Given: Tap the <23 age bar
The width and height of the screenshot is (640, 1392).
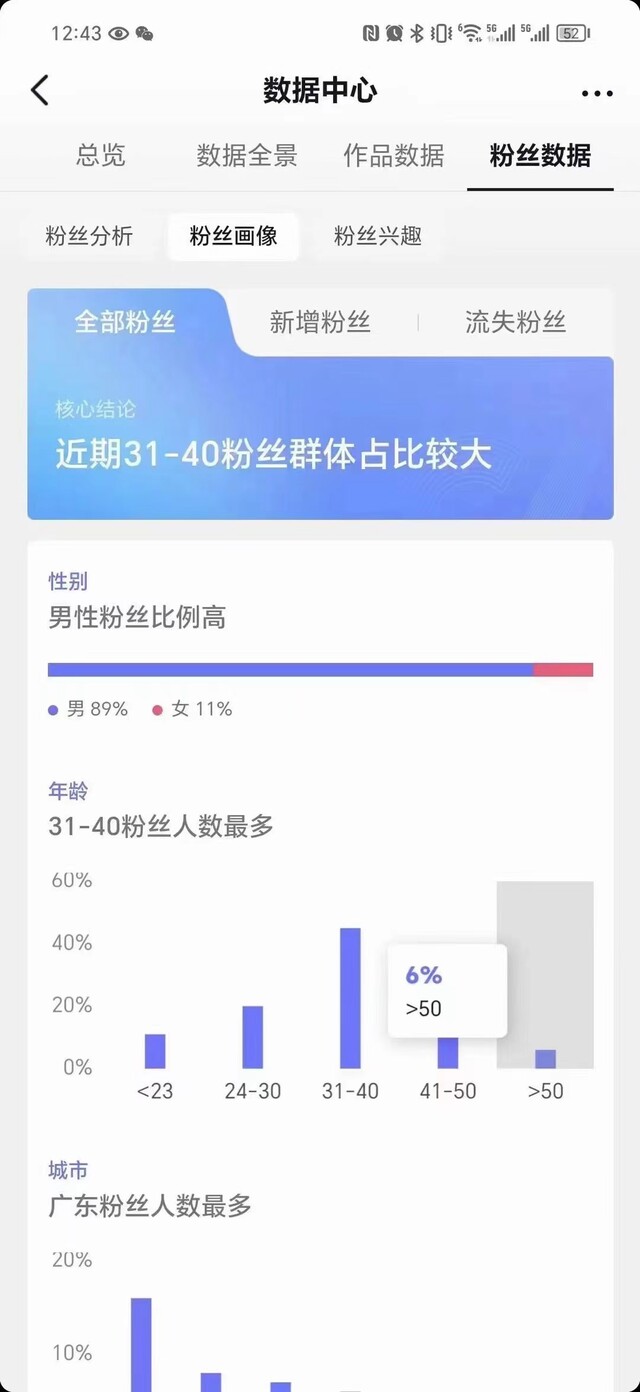Looking at the screenshot, I should click(x=155, y=1051).
